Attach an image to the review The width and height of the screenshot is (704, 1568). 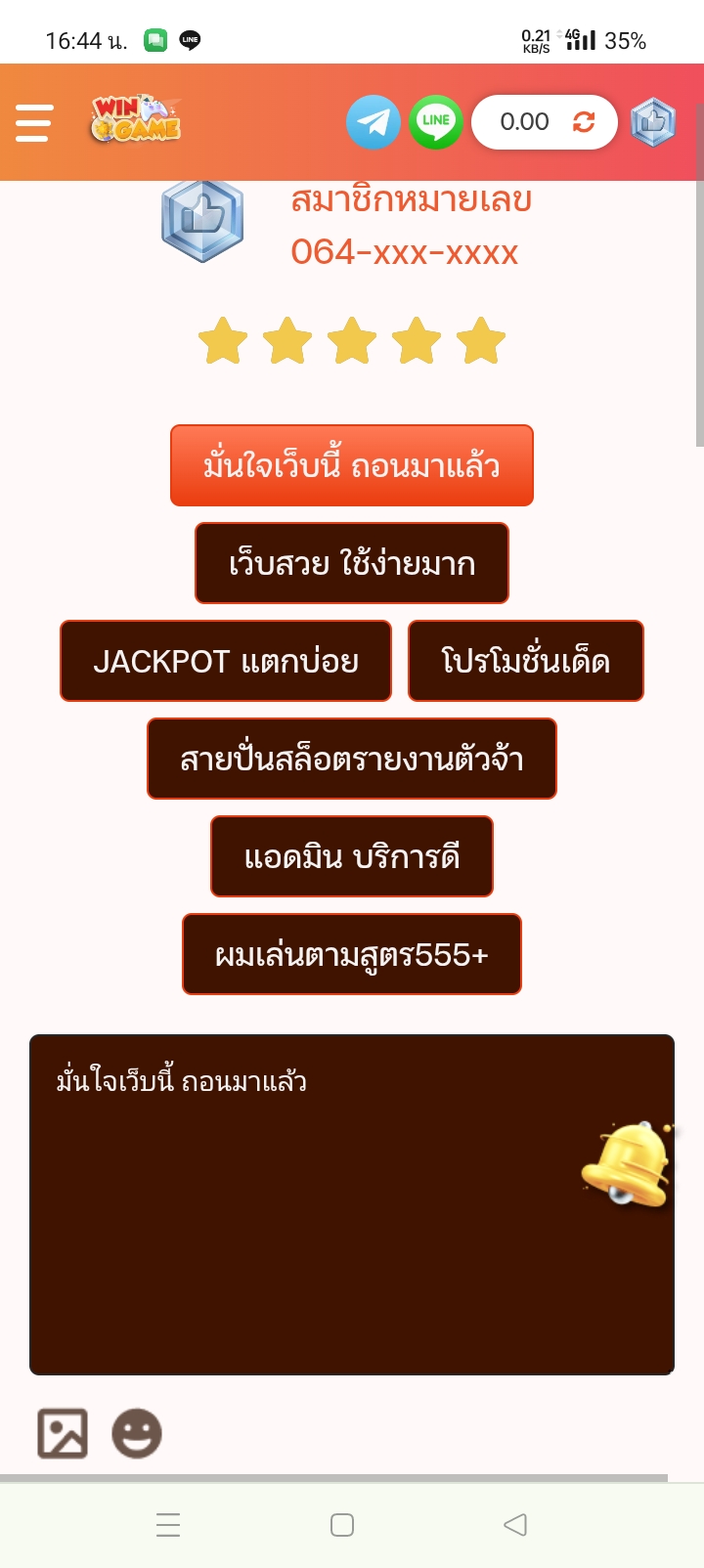63,1433
